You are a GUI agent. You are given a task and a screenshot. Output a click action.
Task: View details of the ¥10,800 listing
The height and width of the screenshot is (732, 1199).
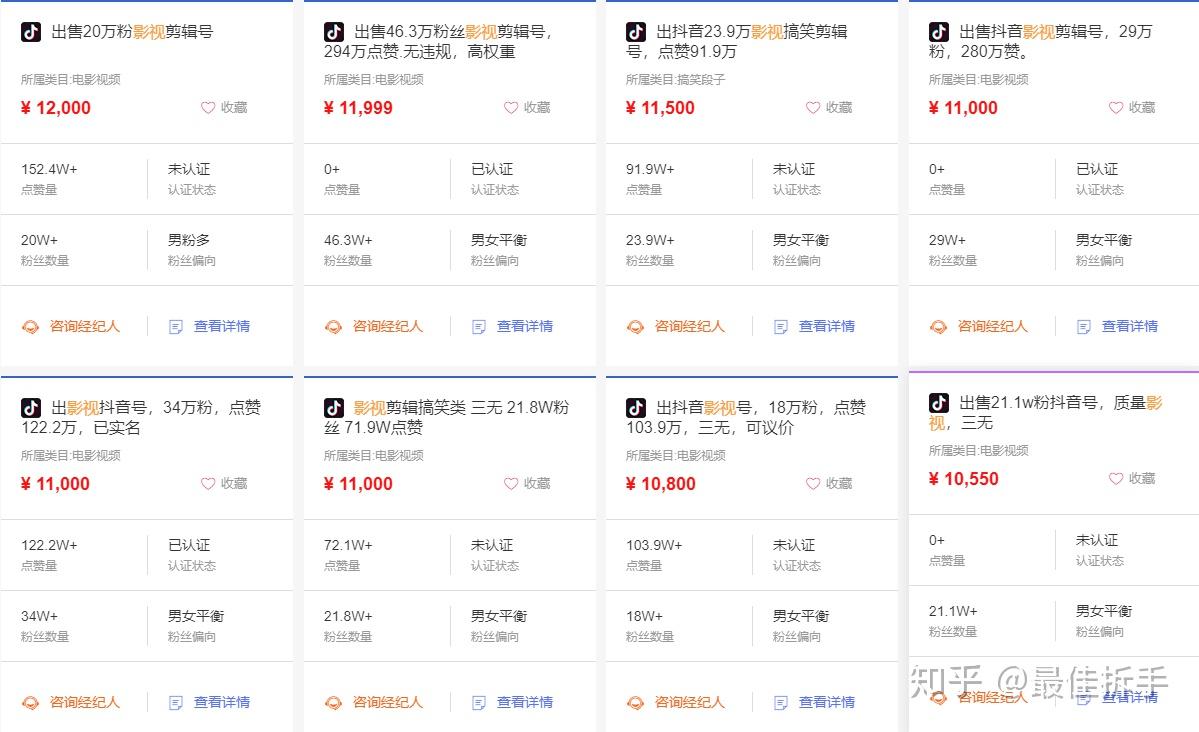click(815, 702)
